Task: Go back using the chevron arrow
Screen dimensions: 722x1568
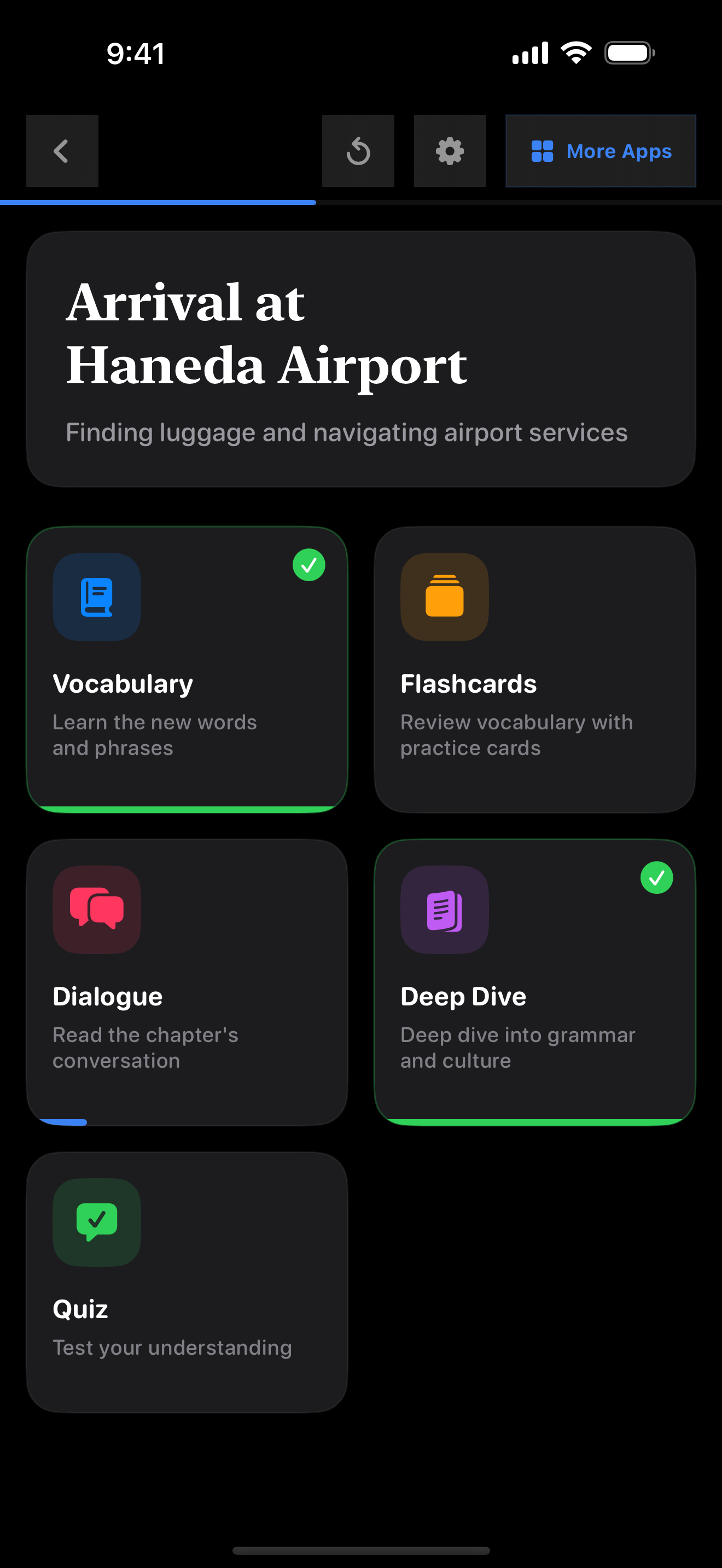Action: [x=62, y=151]
